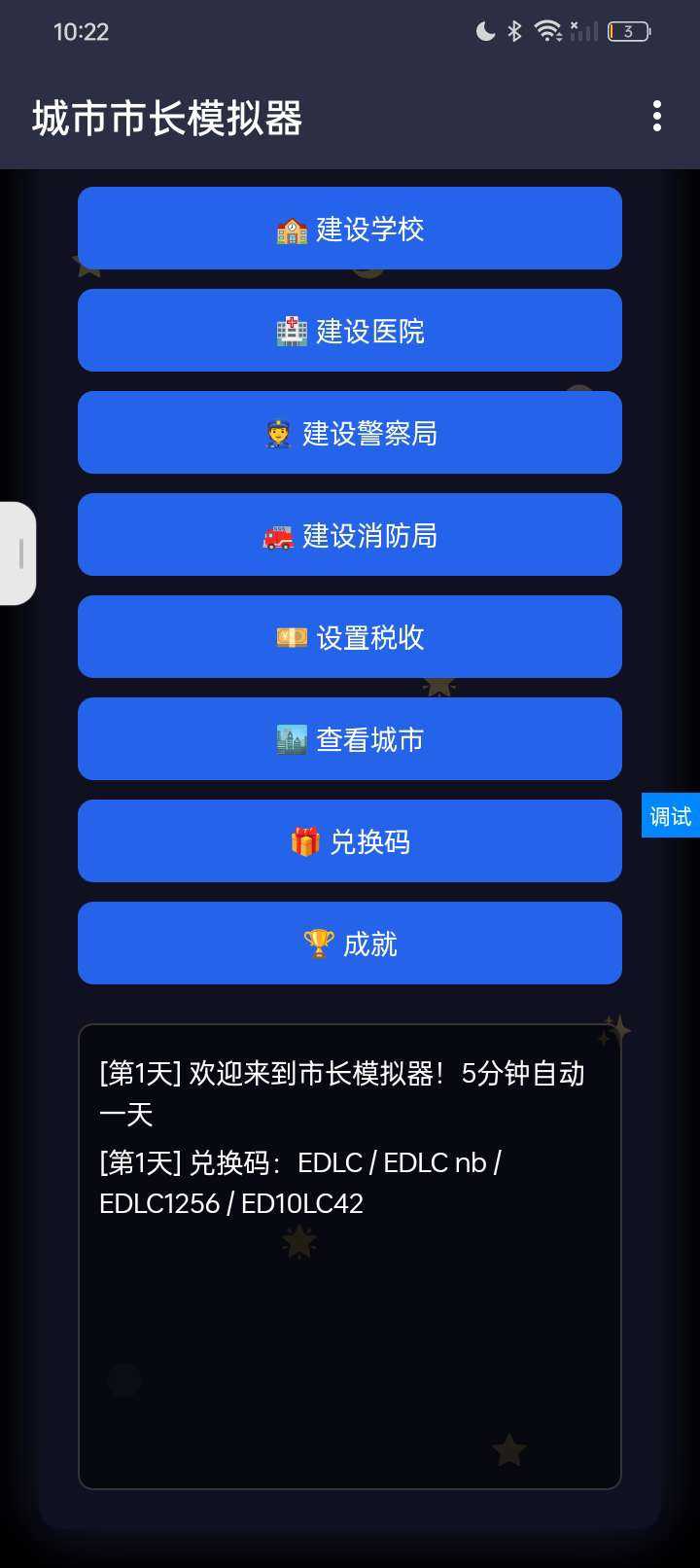
Task: Open the overflow menu in the app bar
Action: click(657, 117)
